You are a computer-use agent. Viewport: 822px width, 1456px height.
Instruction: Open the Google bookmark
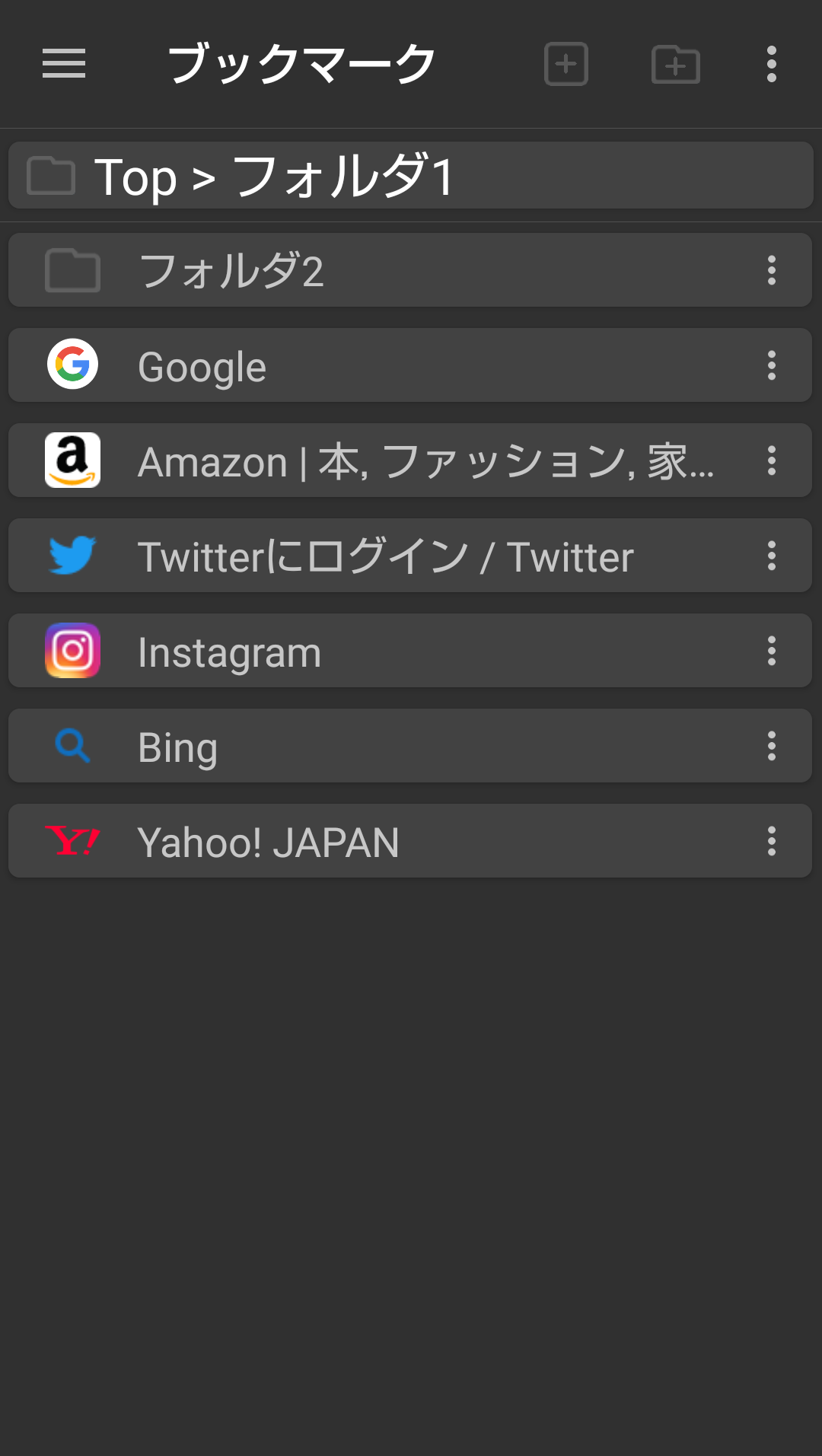(381, 365)
